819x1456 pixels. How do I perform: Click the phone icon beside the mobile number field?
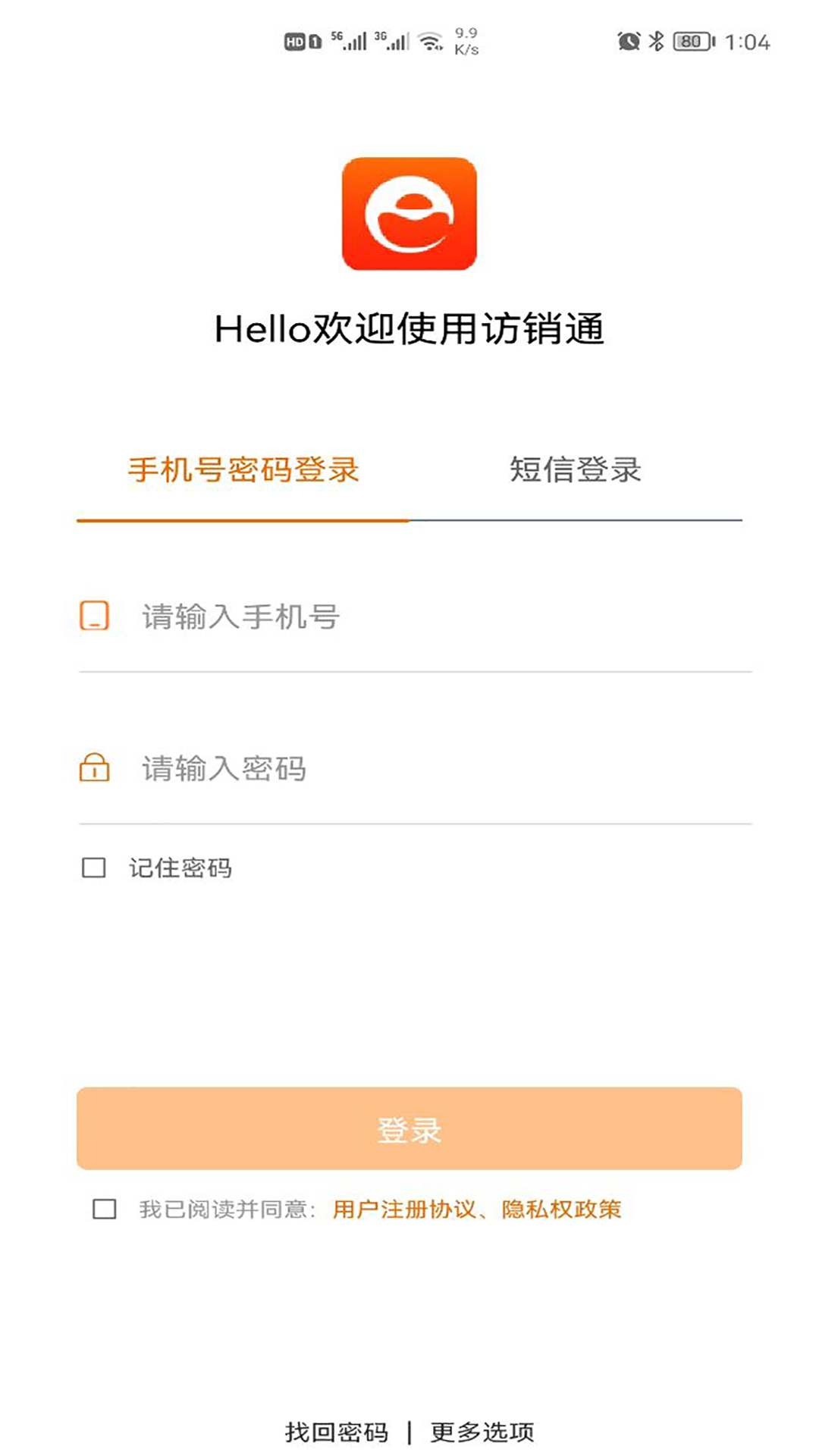pos(94,616)
